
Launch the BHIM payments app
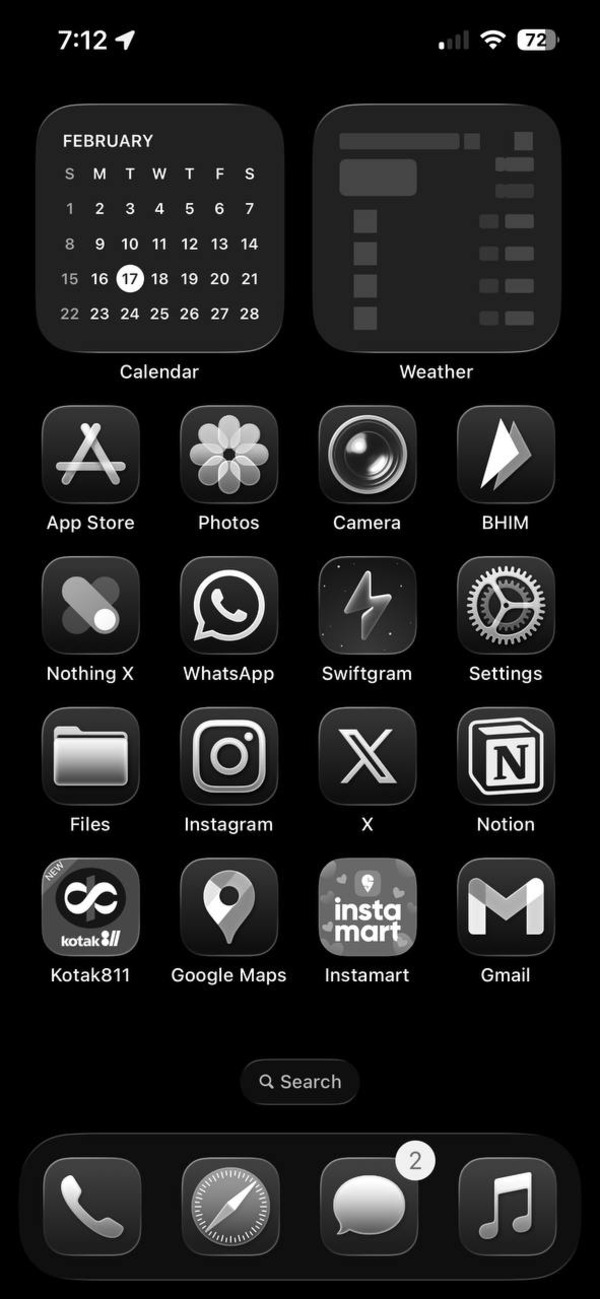[x=505, y=454]
